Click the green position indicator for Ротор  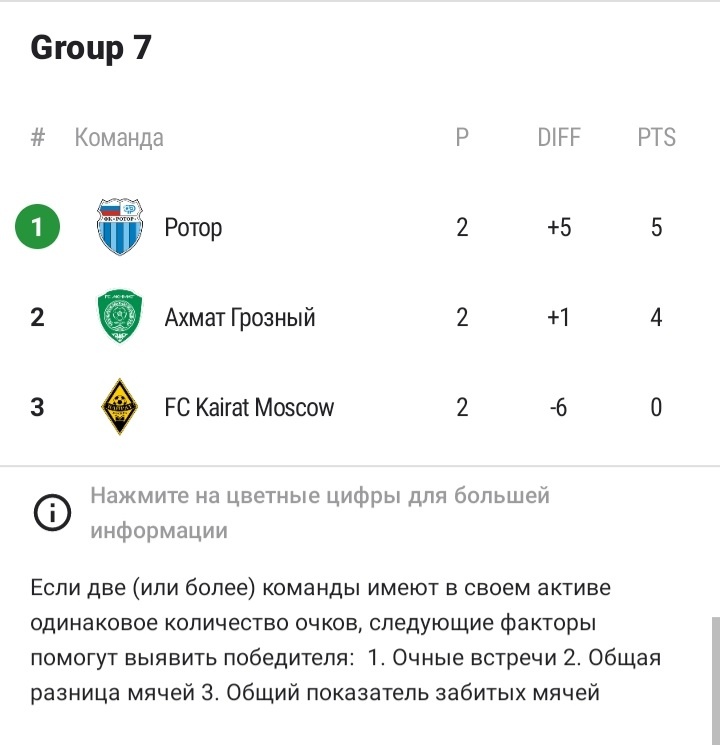click(x=34, y=226)
